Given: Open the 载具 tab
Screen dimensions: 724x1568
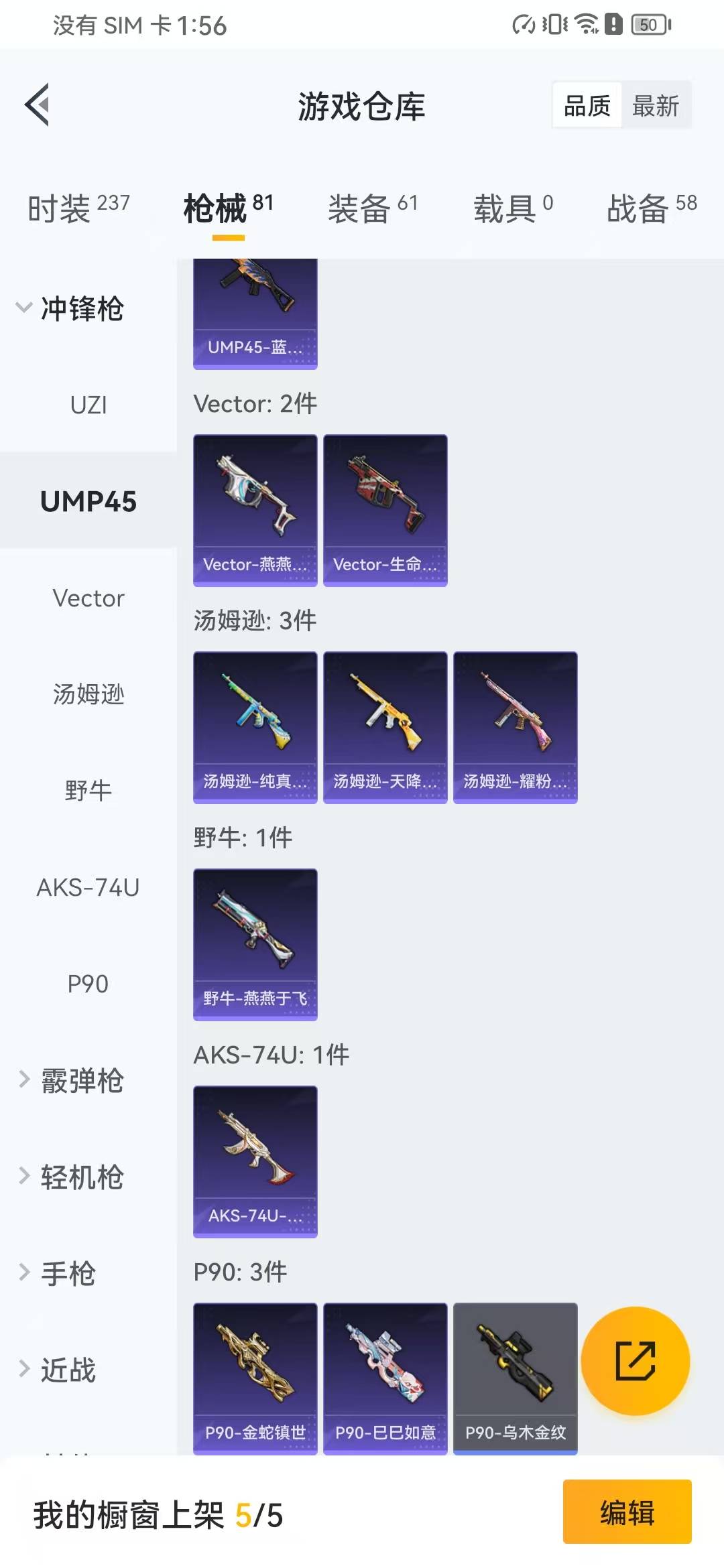Looking at the screenshot, I should pos(514,207).
